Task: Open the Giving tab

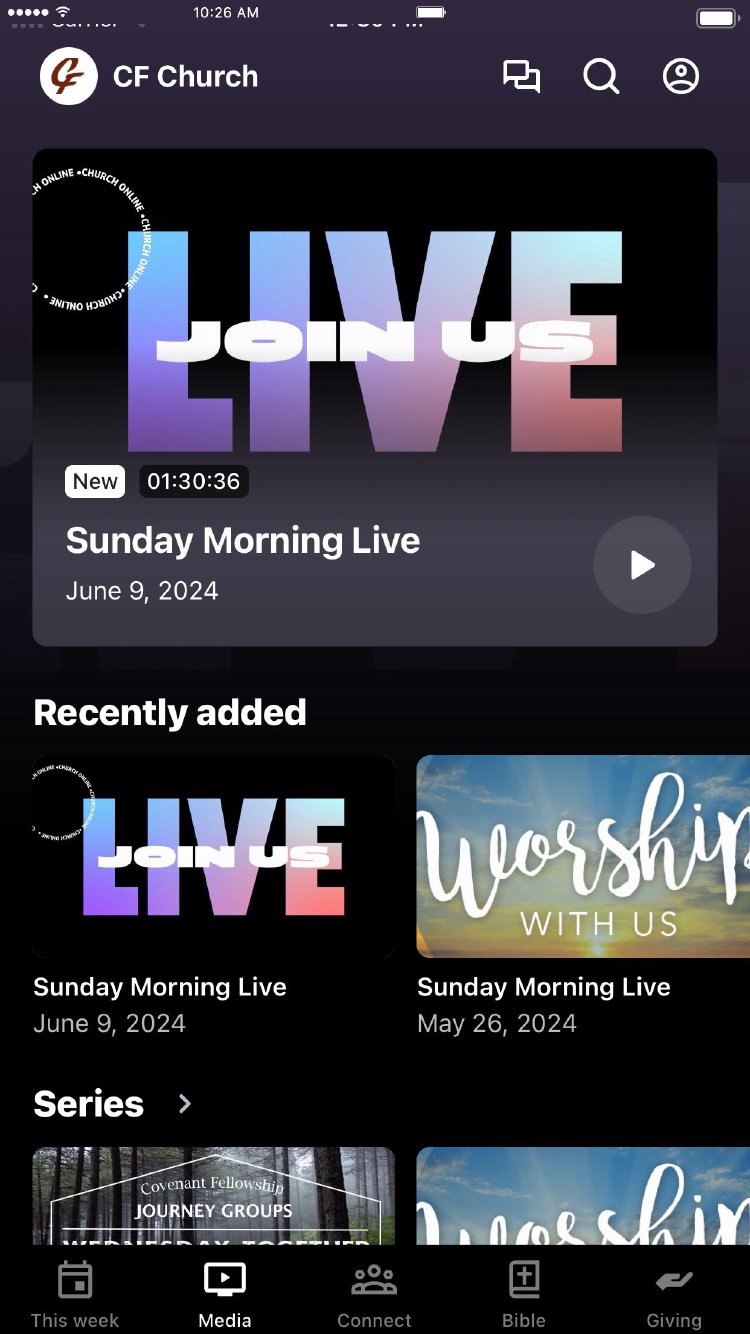Action: (x=674, y=1296)
